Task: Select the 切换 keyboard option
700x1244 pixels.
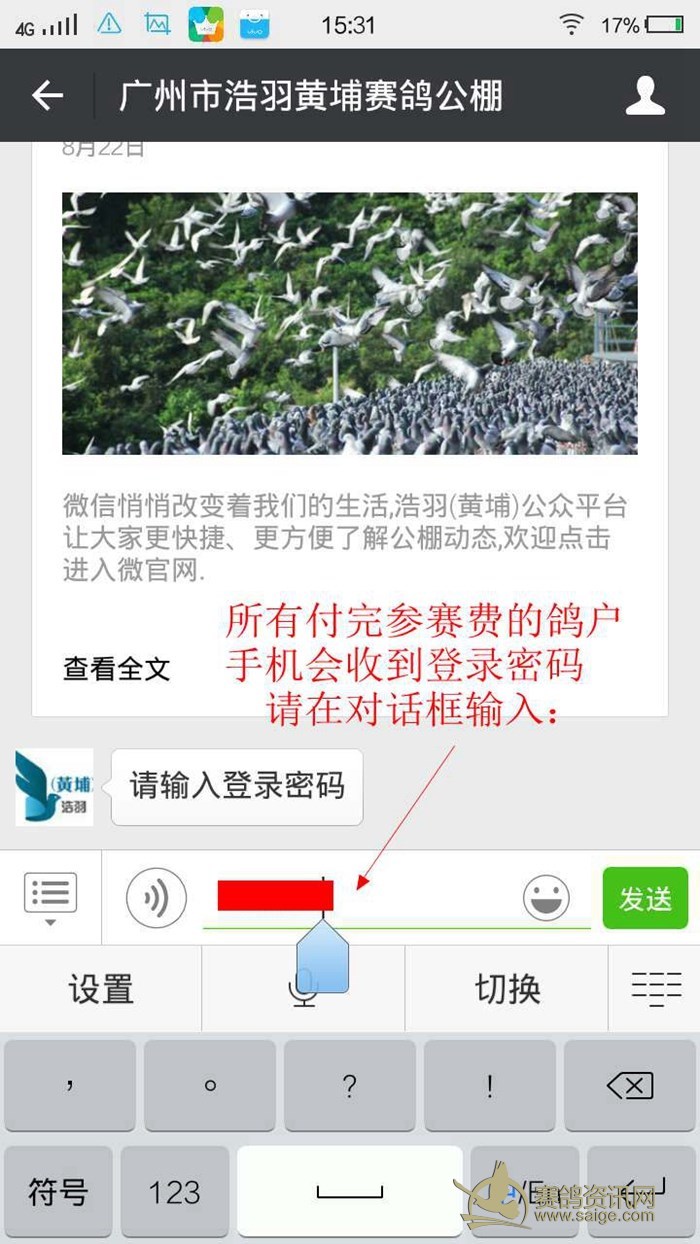Action: click(507, 988)
